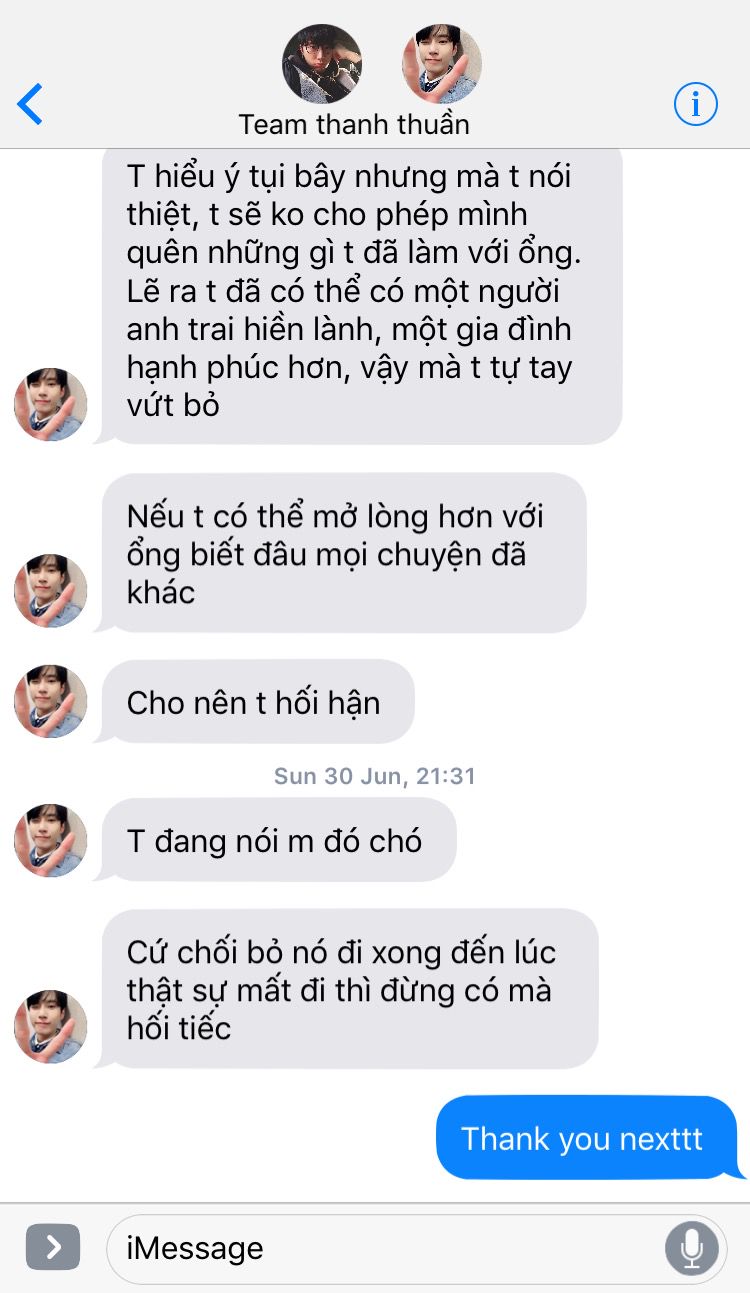Open the group details info icon
This screenshot has height=1293, width=750.
695,104
